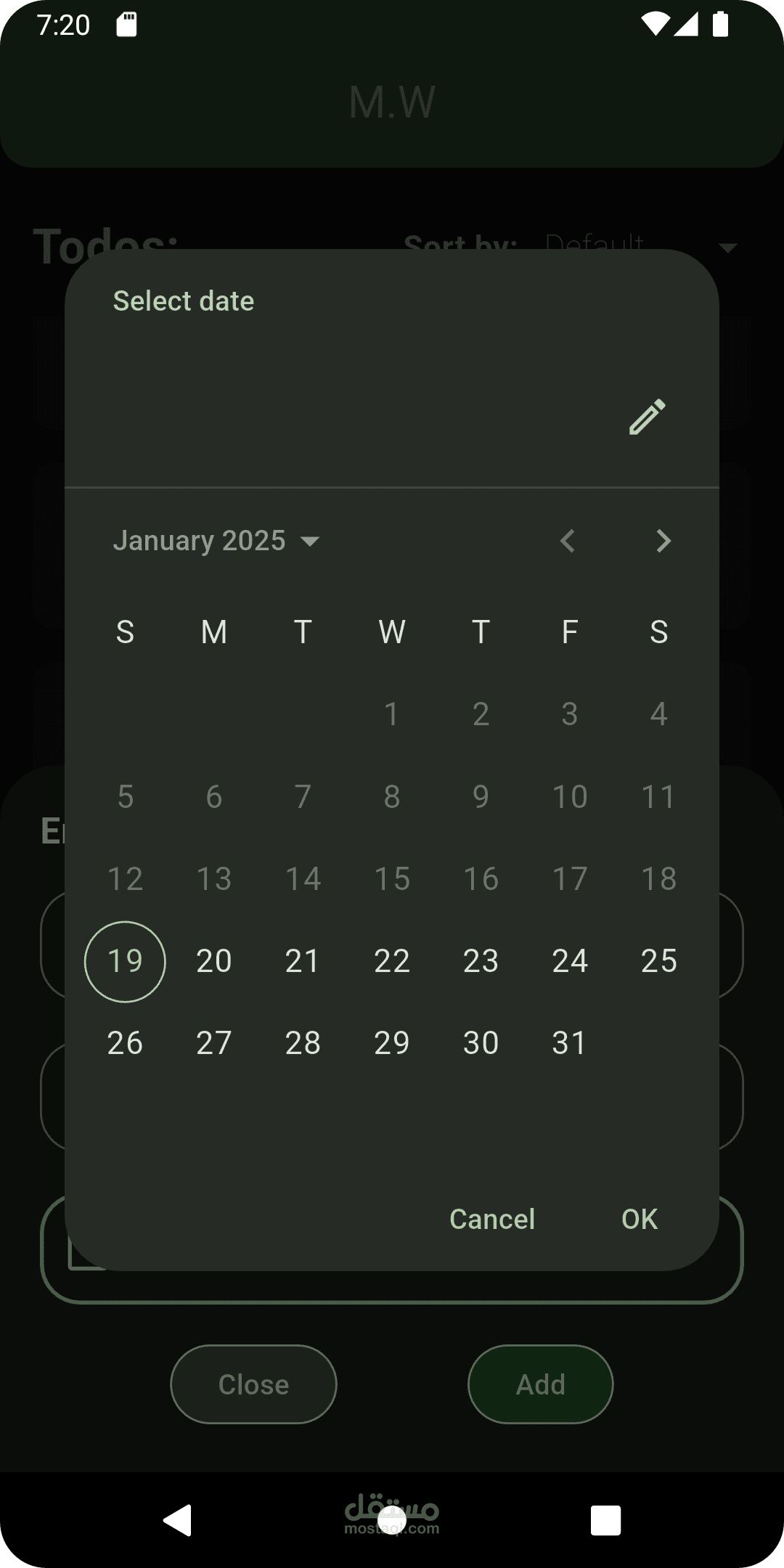Viewport: 784px width, 1568px height.
Task: Switch to text input with the pencil icon
Action: [x=647, y=417]
